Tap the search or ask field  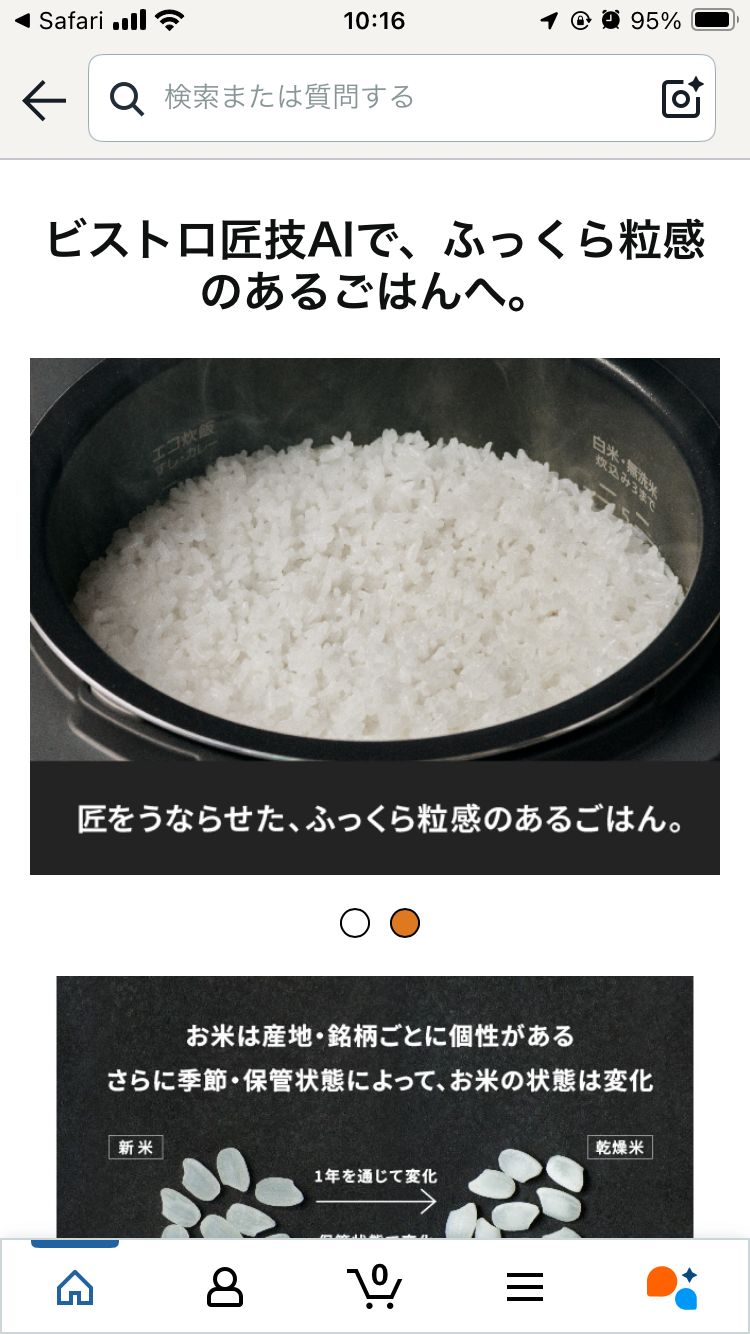[x=380, y=98]
